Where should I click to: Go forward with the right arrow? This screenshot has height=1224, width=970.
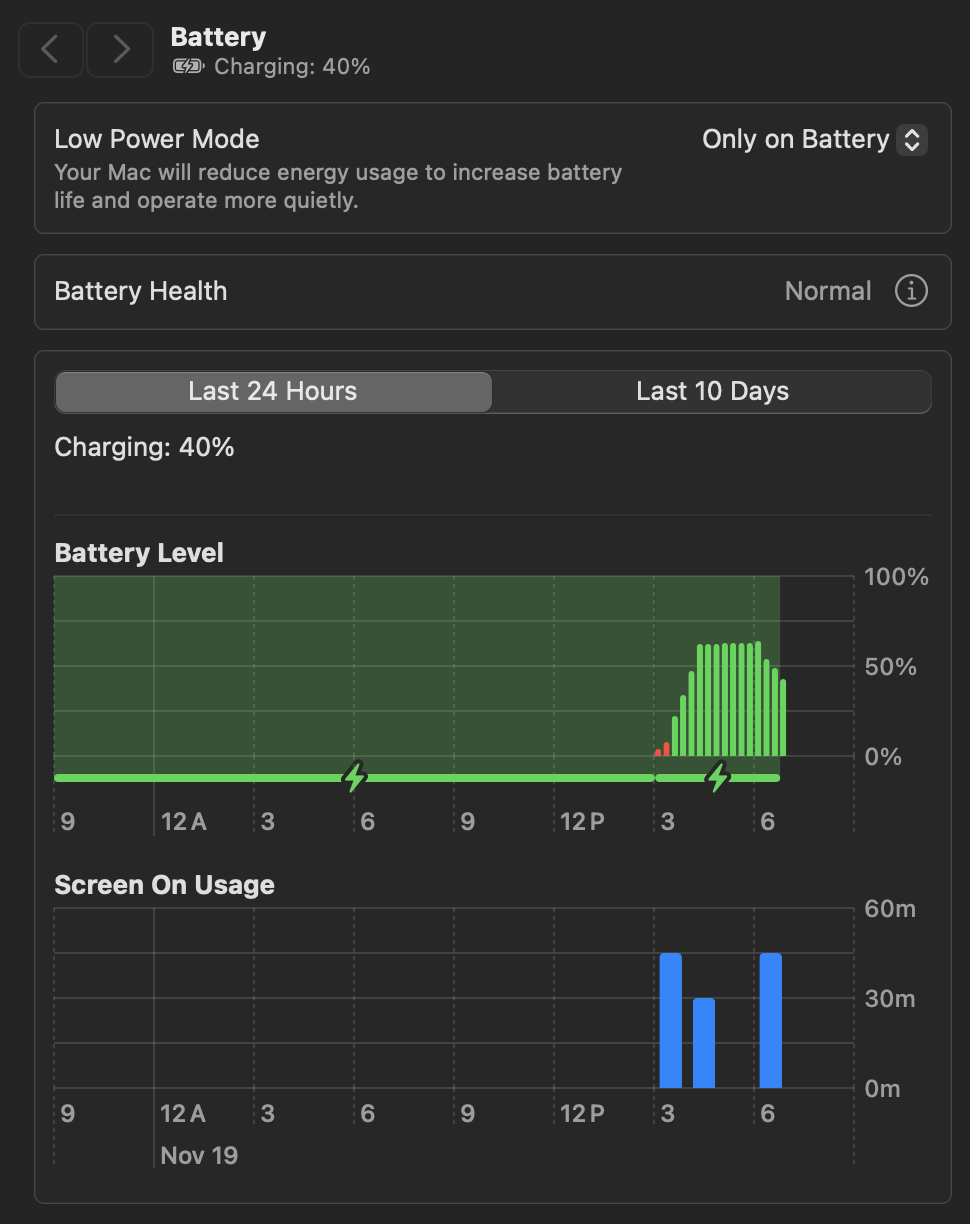(x=120, y=49)
